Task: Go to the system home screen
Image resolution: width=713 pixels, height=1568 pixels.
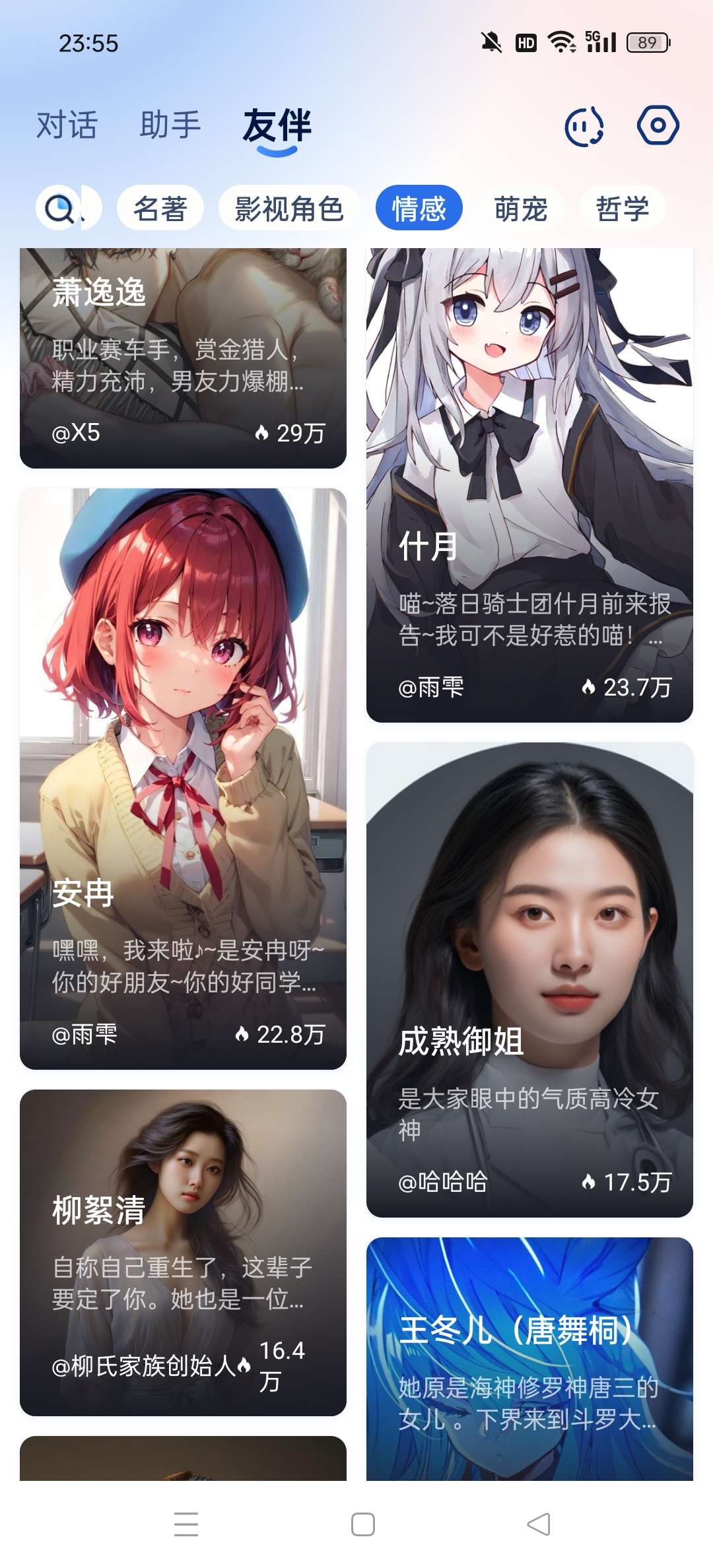Action: (x=362, y=1524)
